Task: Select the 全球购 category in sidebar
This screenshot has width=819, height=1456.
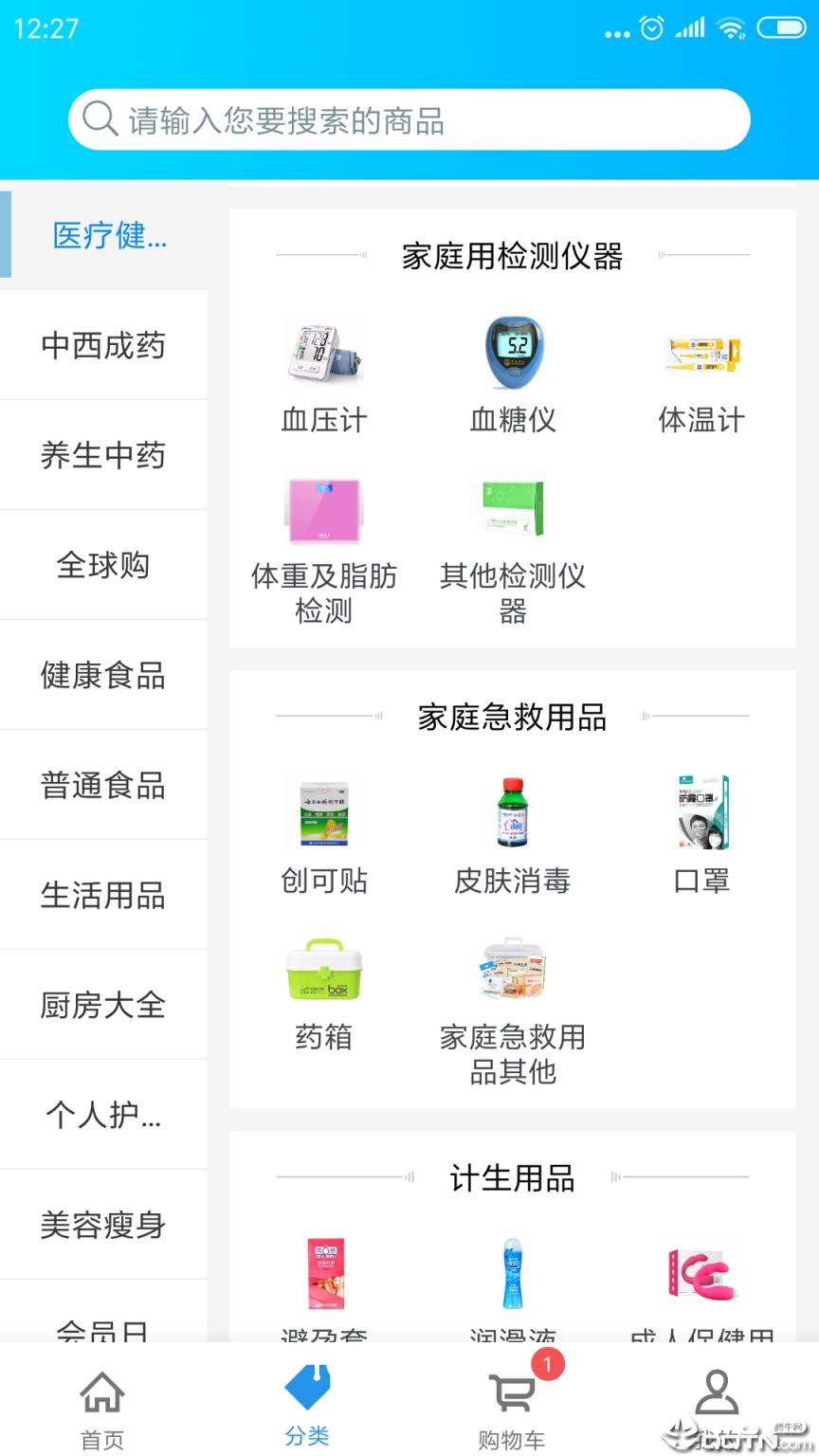Action: (x=104, y=565)
